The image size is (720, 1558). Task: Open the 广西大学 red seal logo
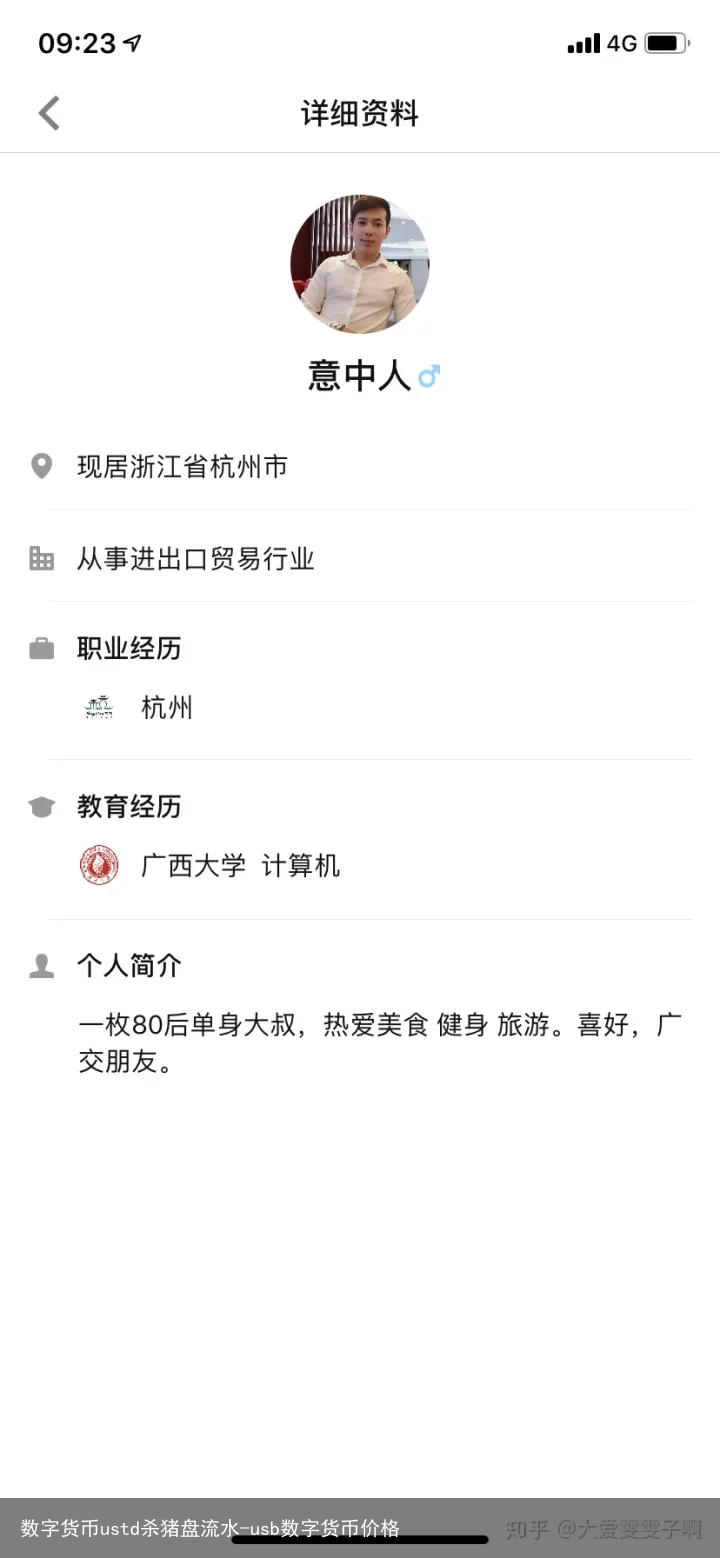(98, 864)
